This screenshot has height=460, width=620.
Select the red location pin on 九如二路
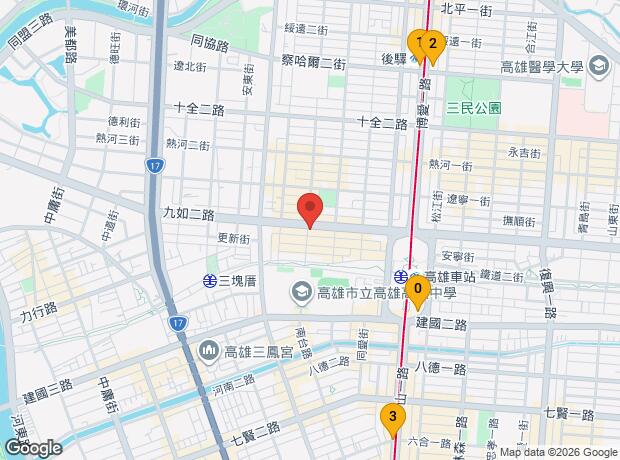click(x=311, y=207)
